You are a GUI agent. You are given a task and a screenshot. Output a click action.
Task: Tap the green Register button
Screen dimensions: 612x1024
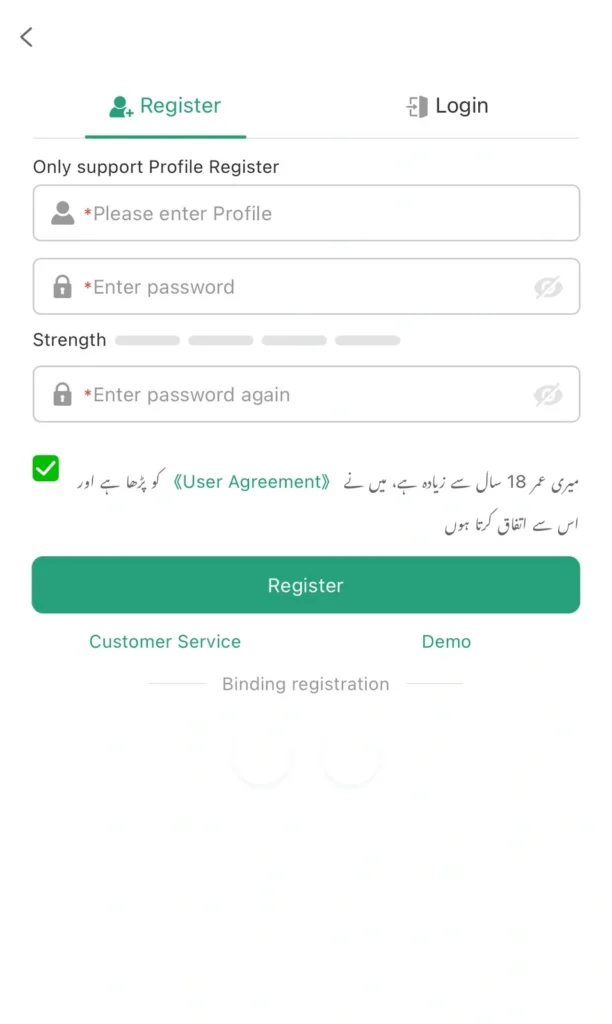click(x=306, y=585)
